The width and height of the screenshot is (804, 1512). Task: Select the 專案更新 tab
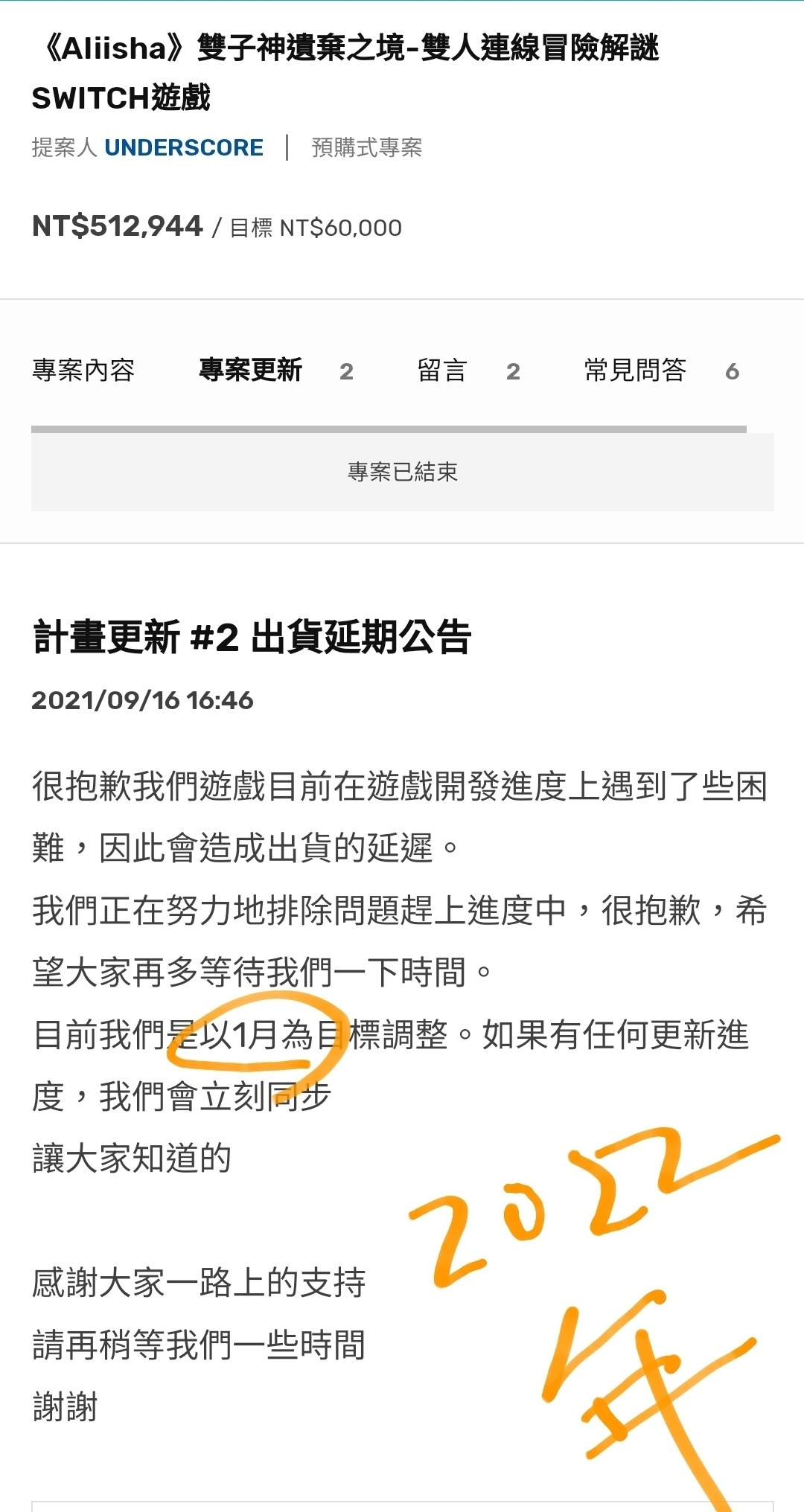pos(276,370)
